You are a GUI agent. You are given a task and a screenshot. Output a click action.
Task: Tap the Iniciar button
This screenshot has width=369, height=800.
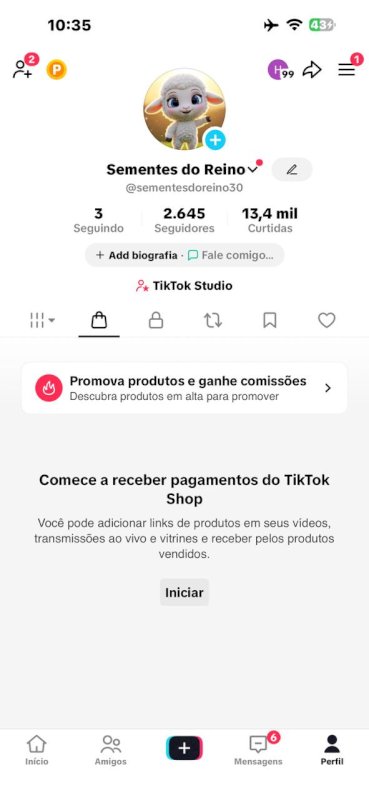click(x=184, y=592)
